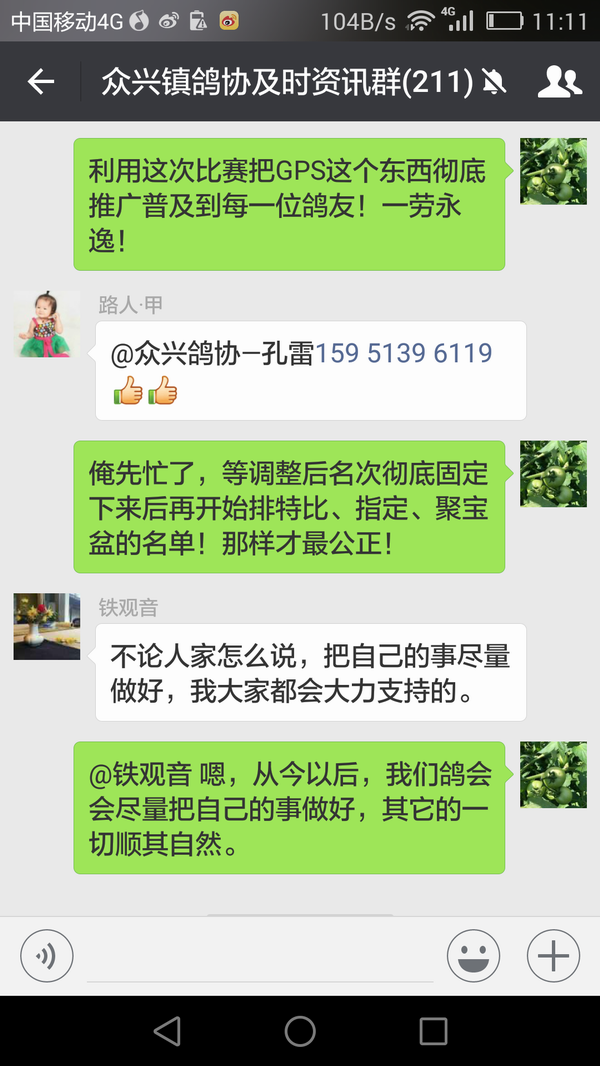Screen dimensions: 600x1066
Task: Open the plus attachments menu
Action: click(x=553, y=957)
